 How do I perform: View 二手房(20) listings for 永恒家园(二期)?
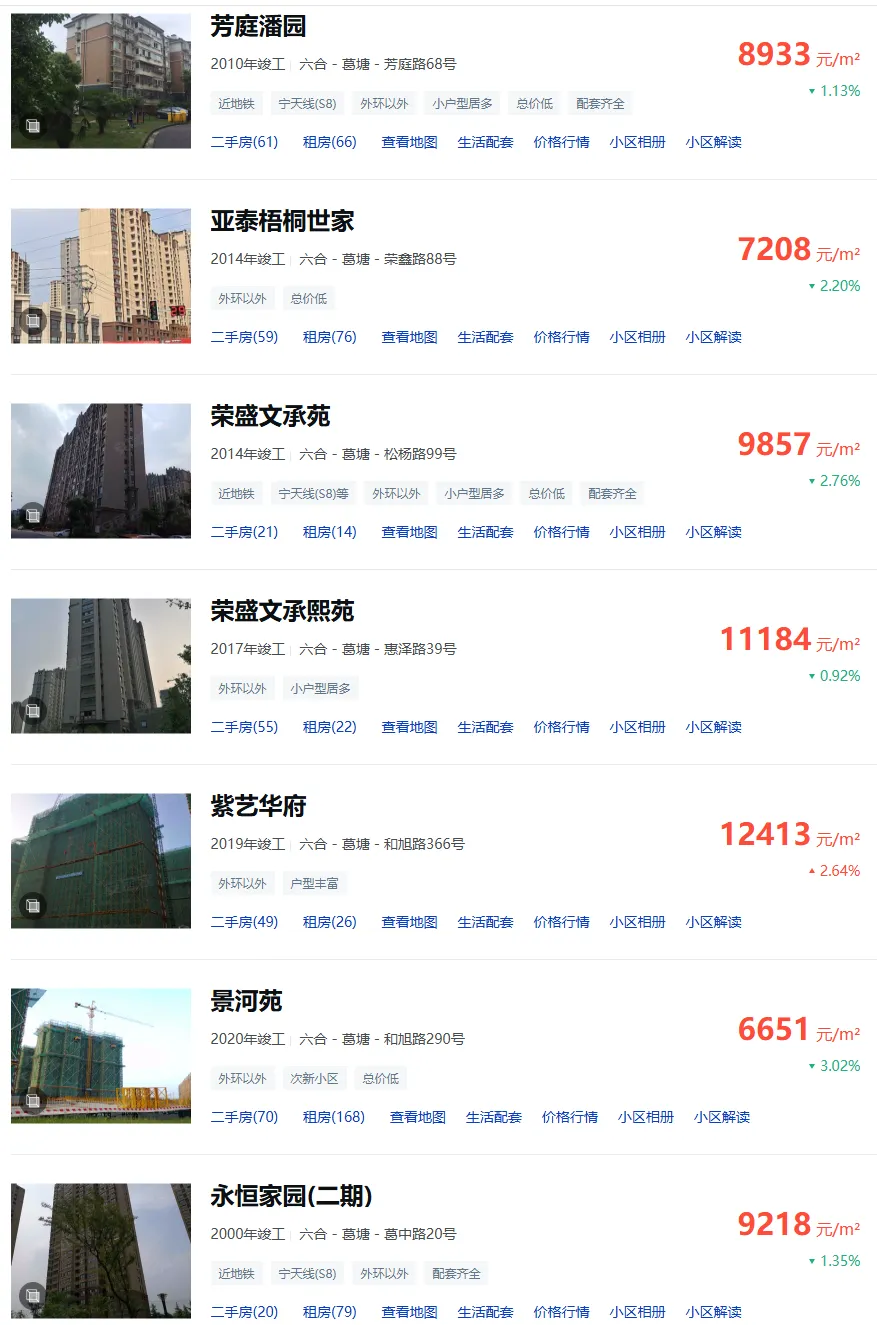point(244,1312)
